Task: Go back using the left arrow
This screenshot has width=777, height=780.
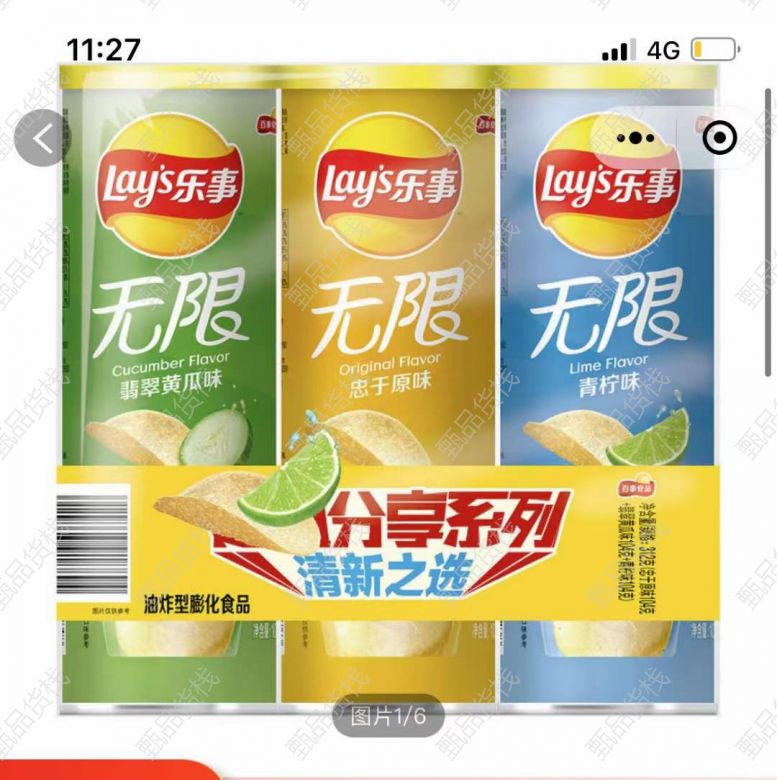Action: click(43, 140)
